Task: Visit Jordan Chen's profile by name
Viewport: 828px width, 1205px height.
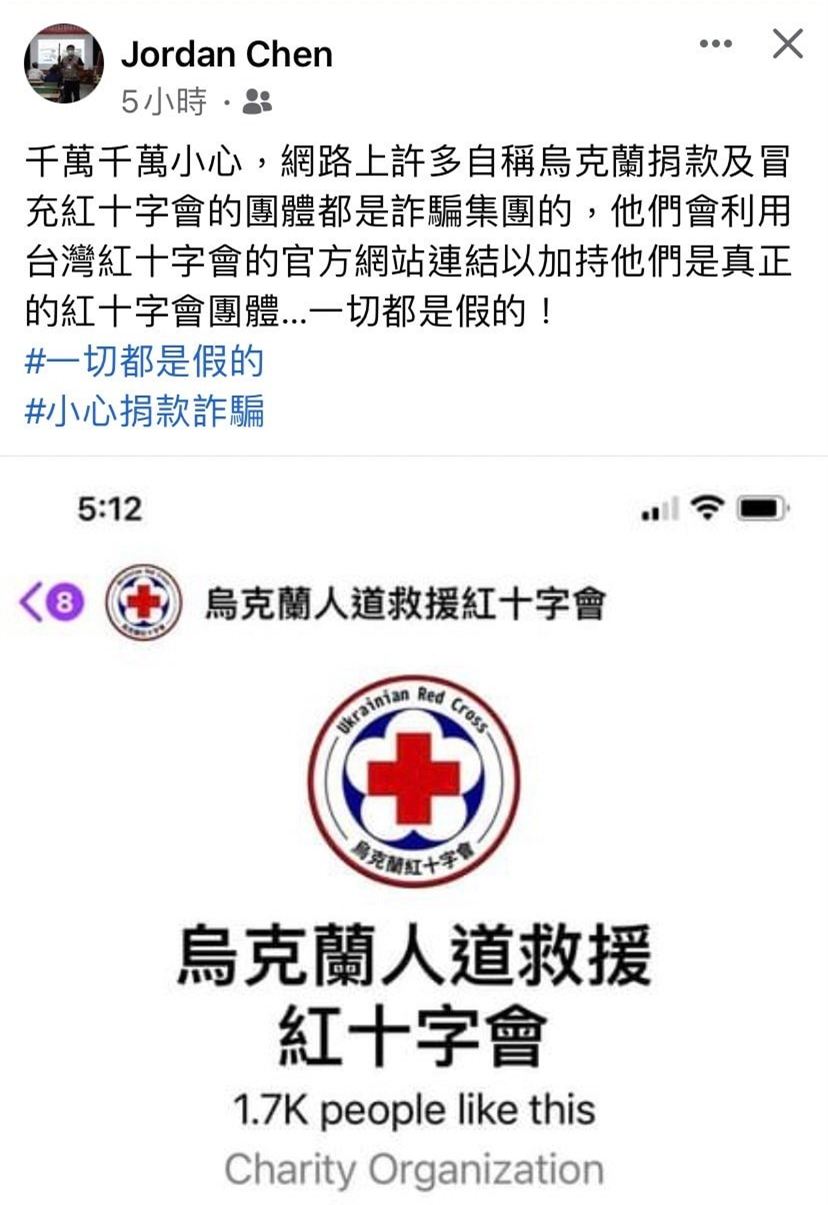Action: tap(227, 54)
